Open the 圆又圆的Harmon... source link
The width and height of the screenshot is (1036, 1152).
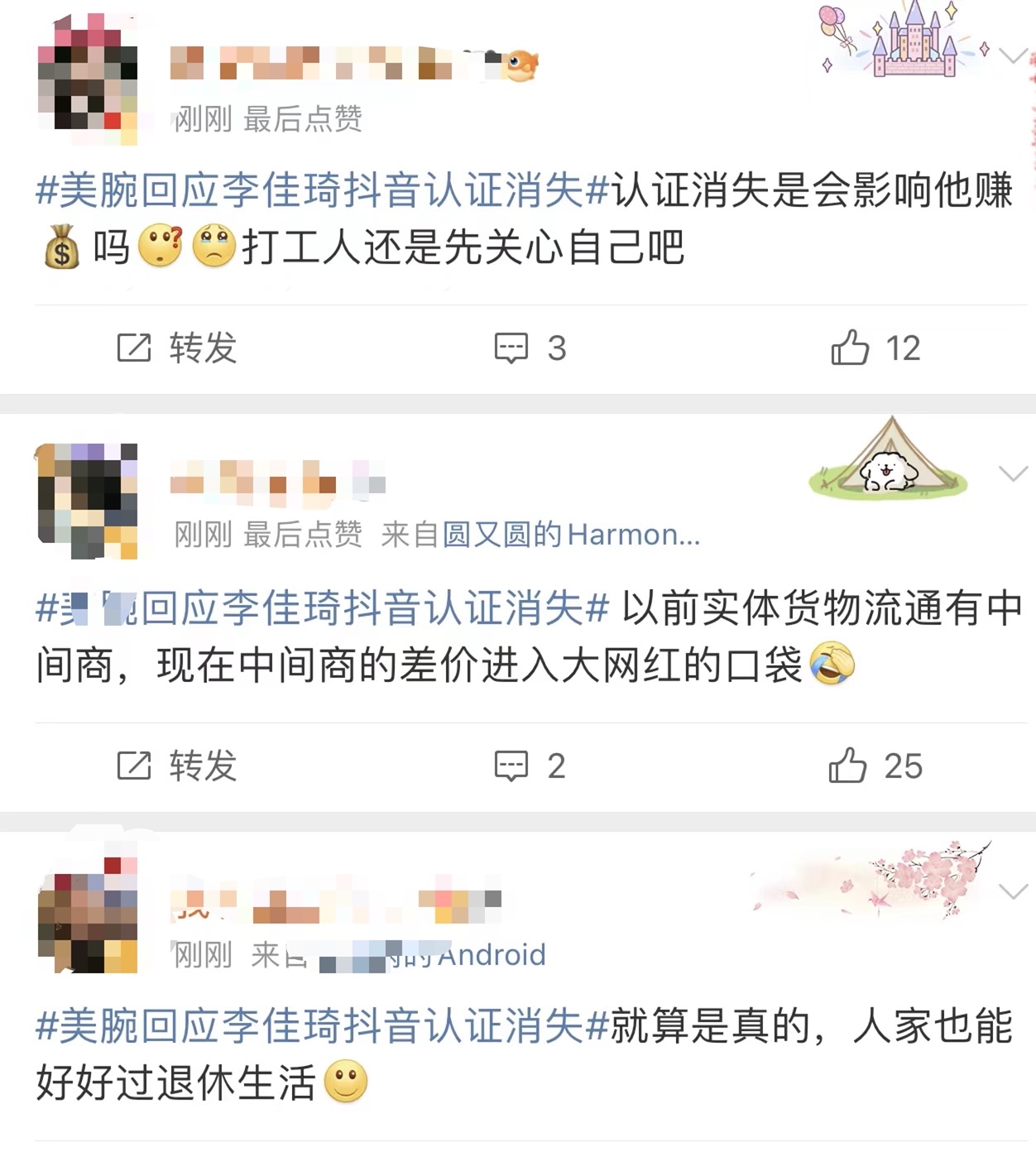(x=571, y=535)
